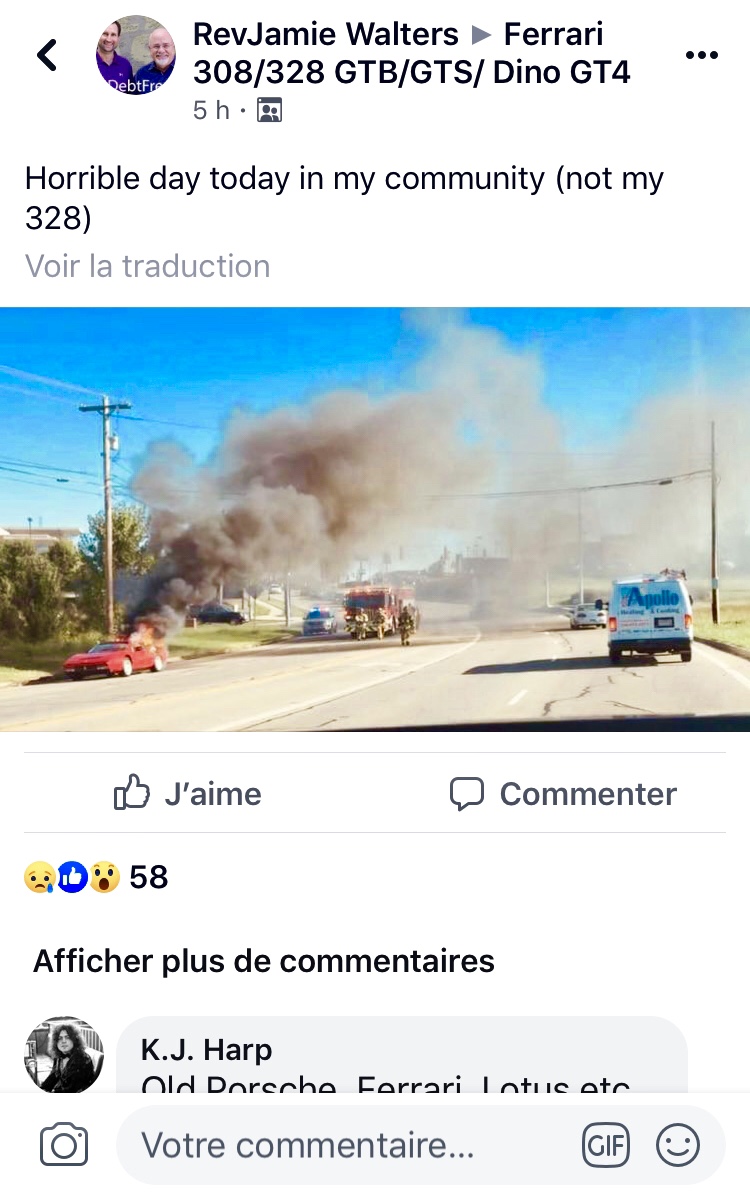
Task: Go back using the arrow icon
Action: point(47,55)
